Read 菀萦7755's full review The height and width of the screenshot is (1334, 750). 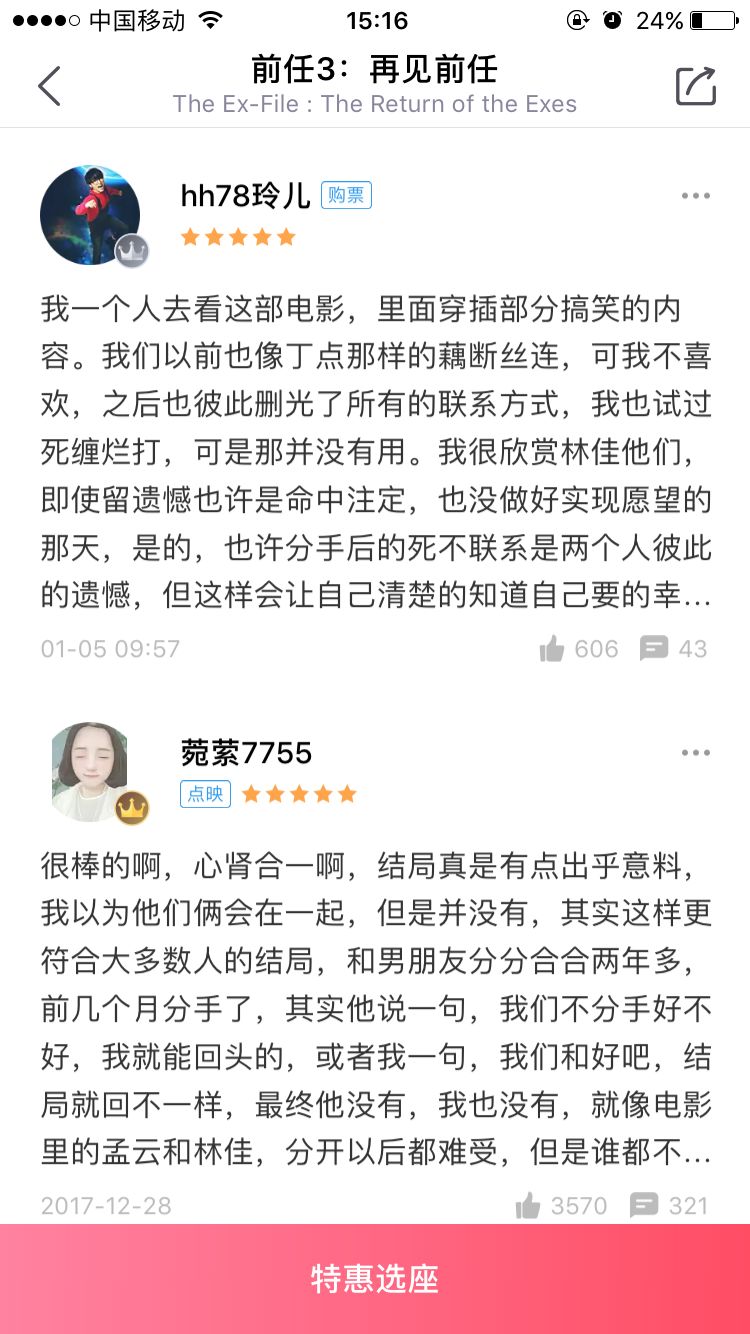pyautogui.click(x=376, y=1009)
